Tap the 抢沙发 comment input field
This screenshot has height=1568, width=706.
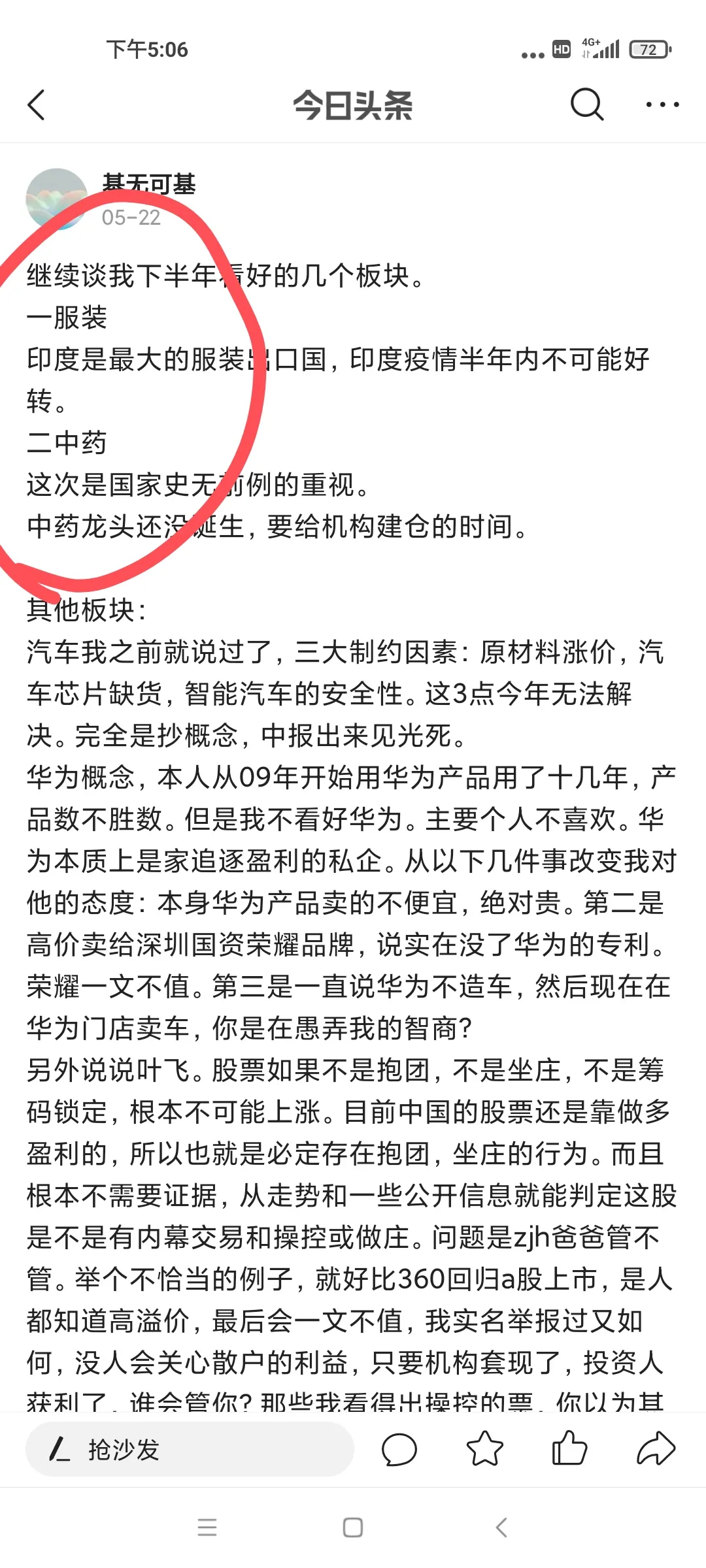[x=190, y=1449]
